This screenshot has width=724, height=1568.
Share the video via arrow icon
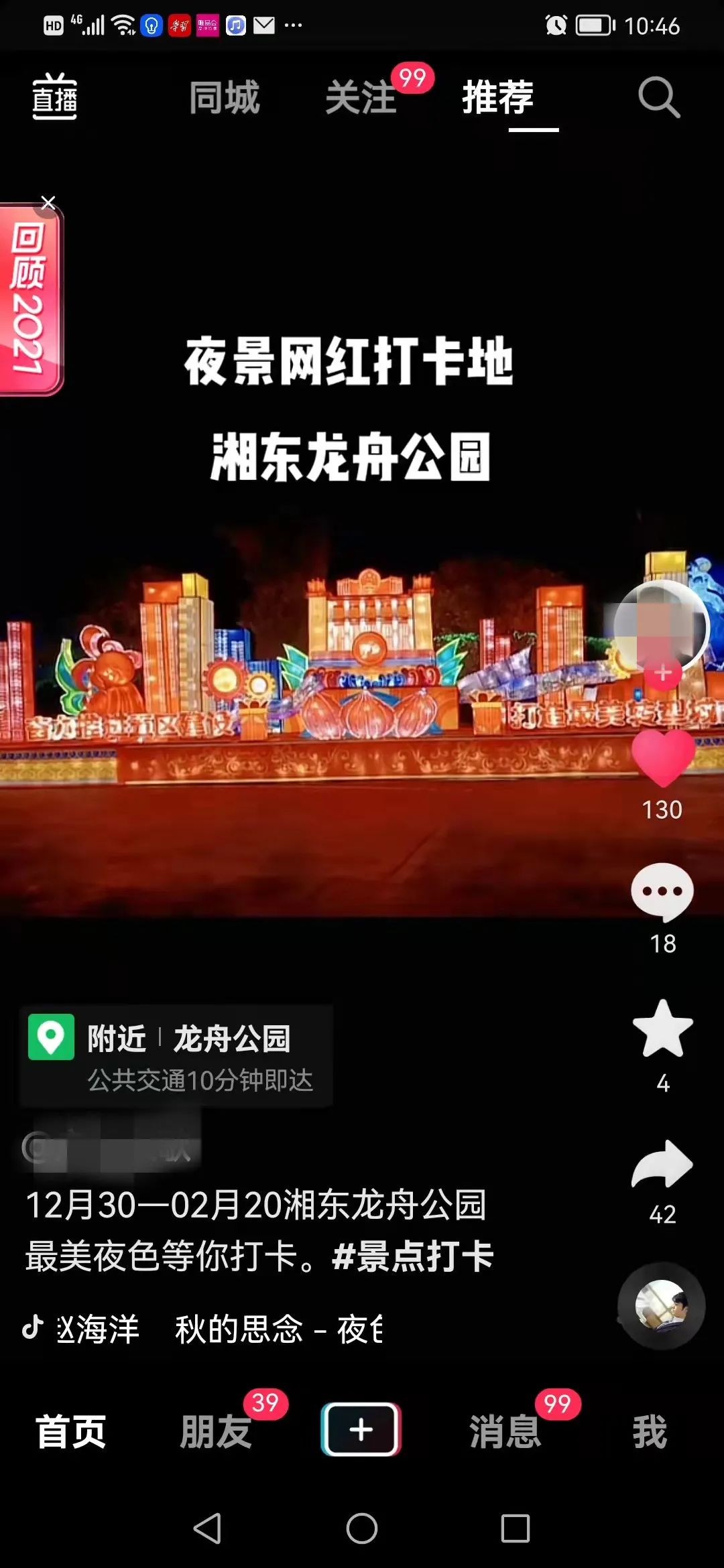point(662,1164)
